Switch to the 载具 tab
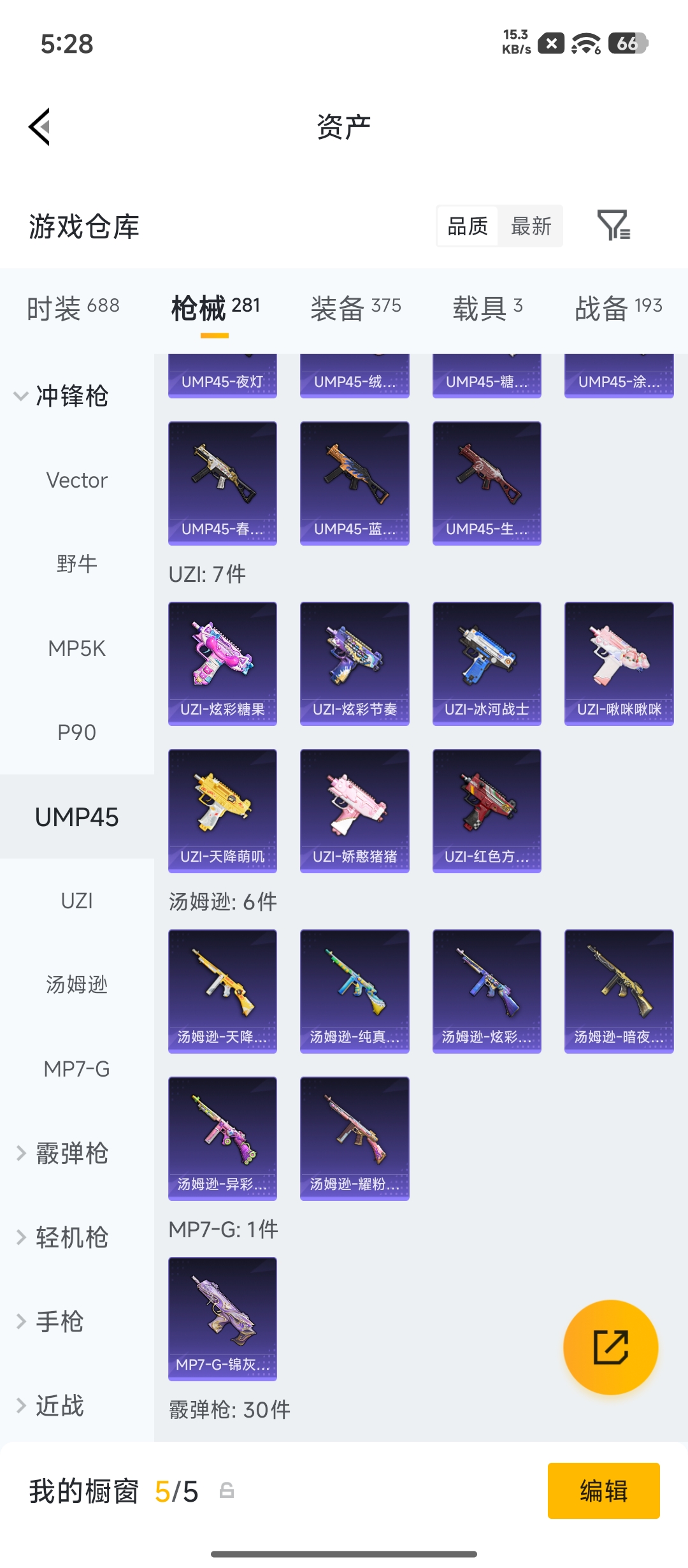This screenshot has width=688, height=1568. [488, 309]
